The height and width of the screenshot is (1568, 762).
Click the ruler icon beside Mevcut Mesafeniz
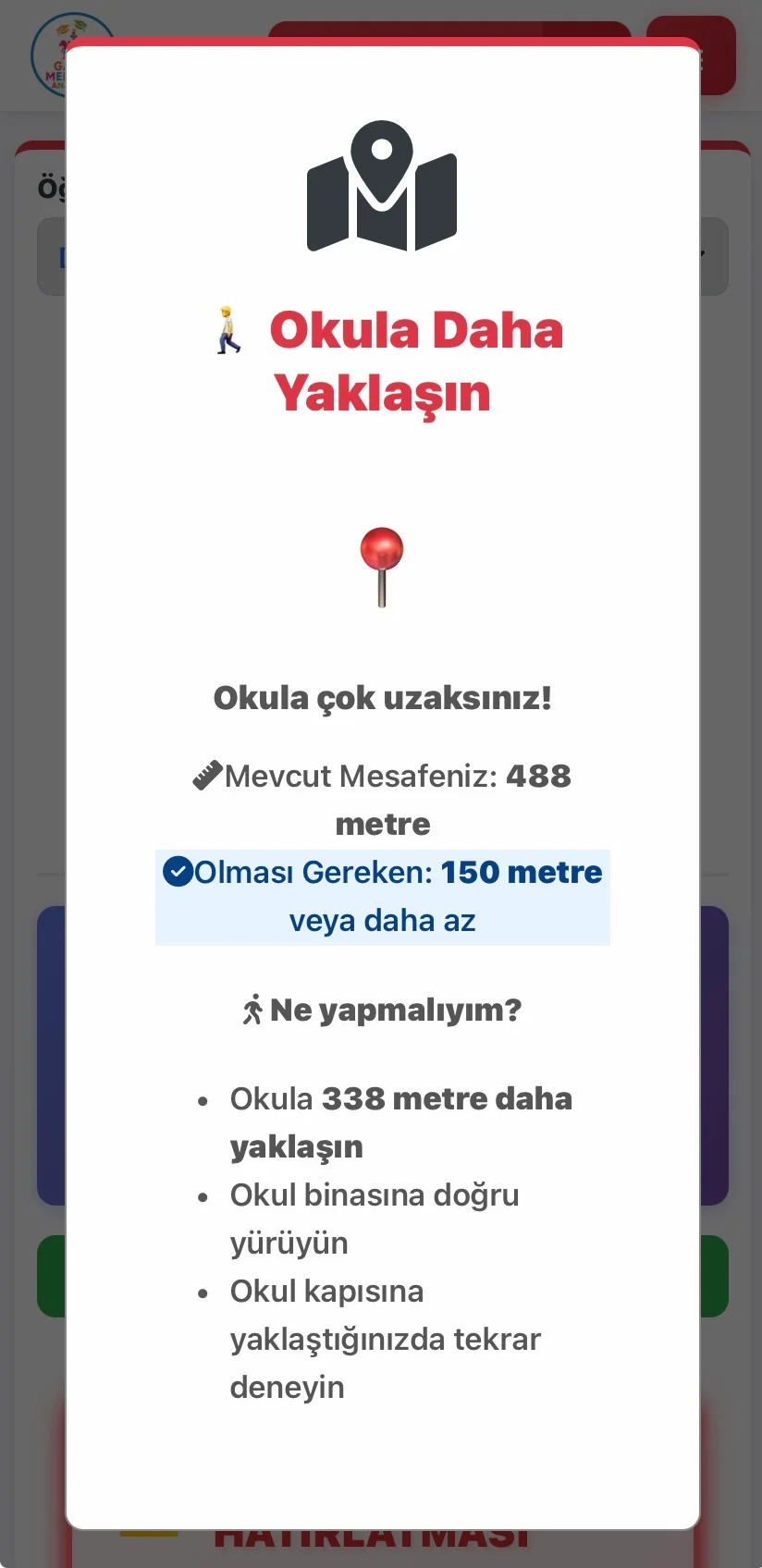pyautogui.click(x=205, y=775)
